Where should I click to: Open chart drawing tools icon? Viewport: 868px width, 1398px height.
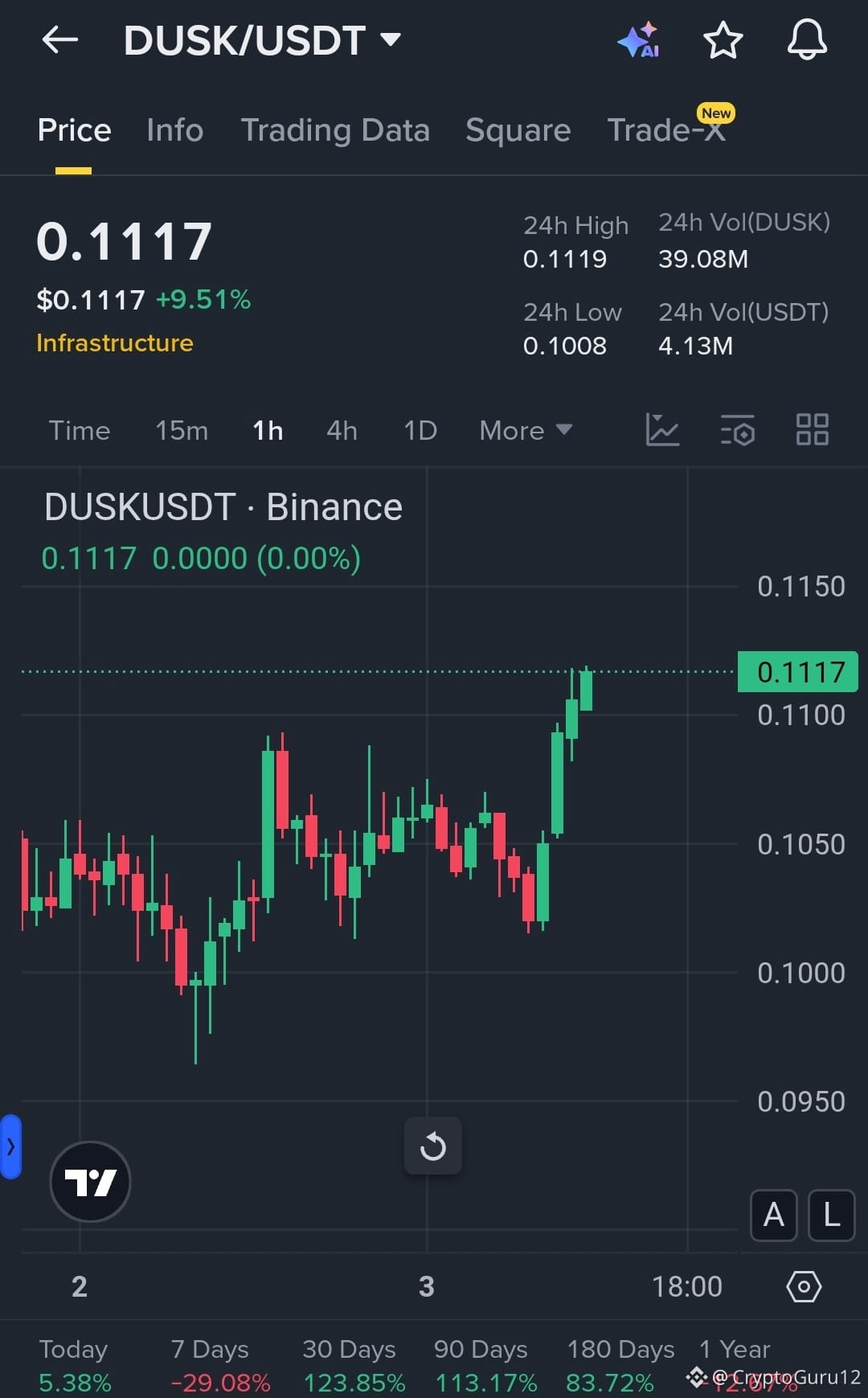point(662,429)
